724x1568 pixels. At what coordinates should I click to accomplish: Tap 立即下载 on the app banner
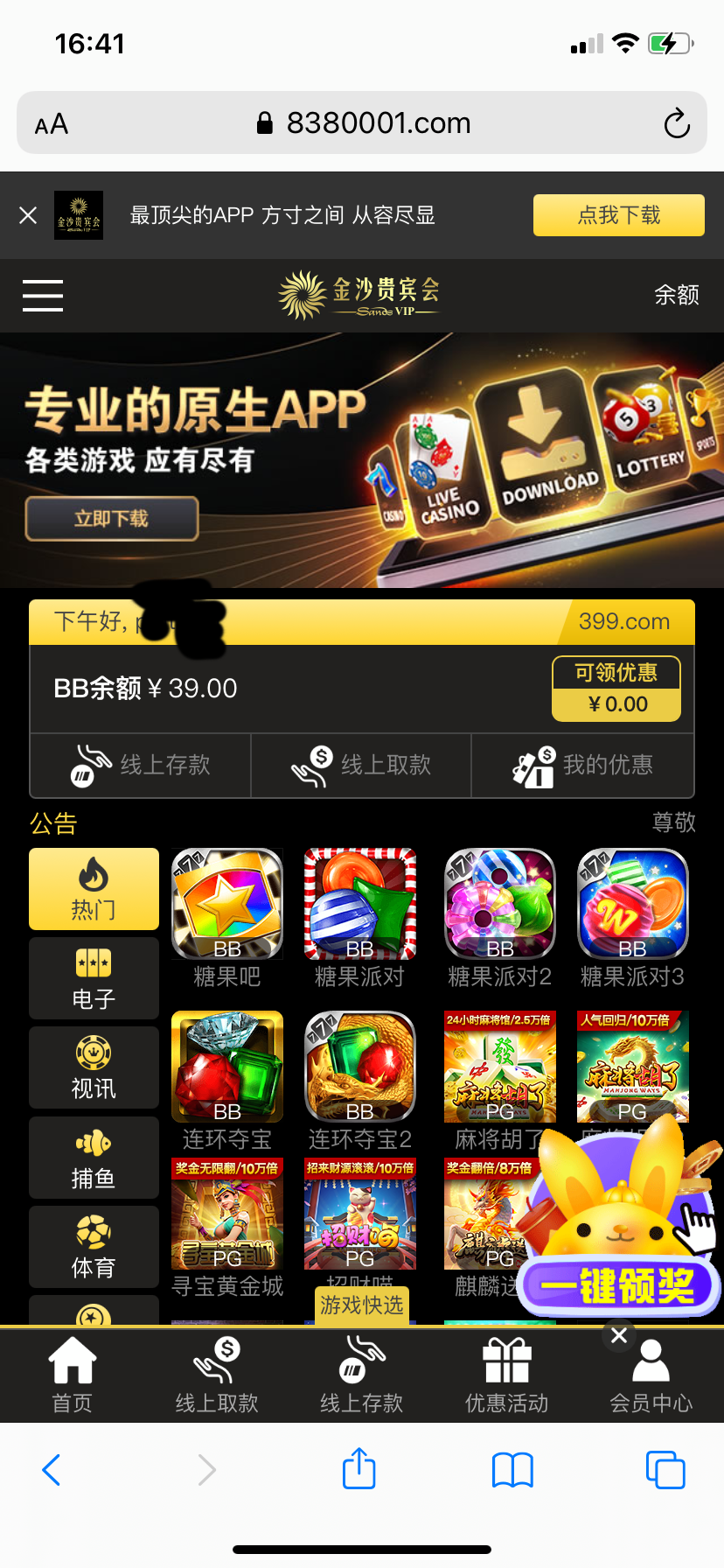coord(112,519)
